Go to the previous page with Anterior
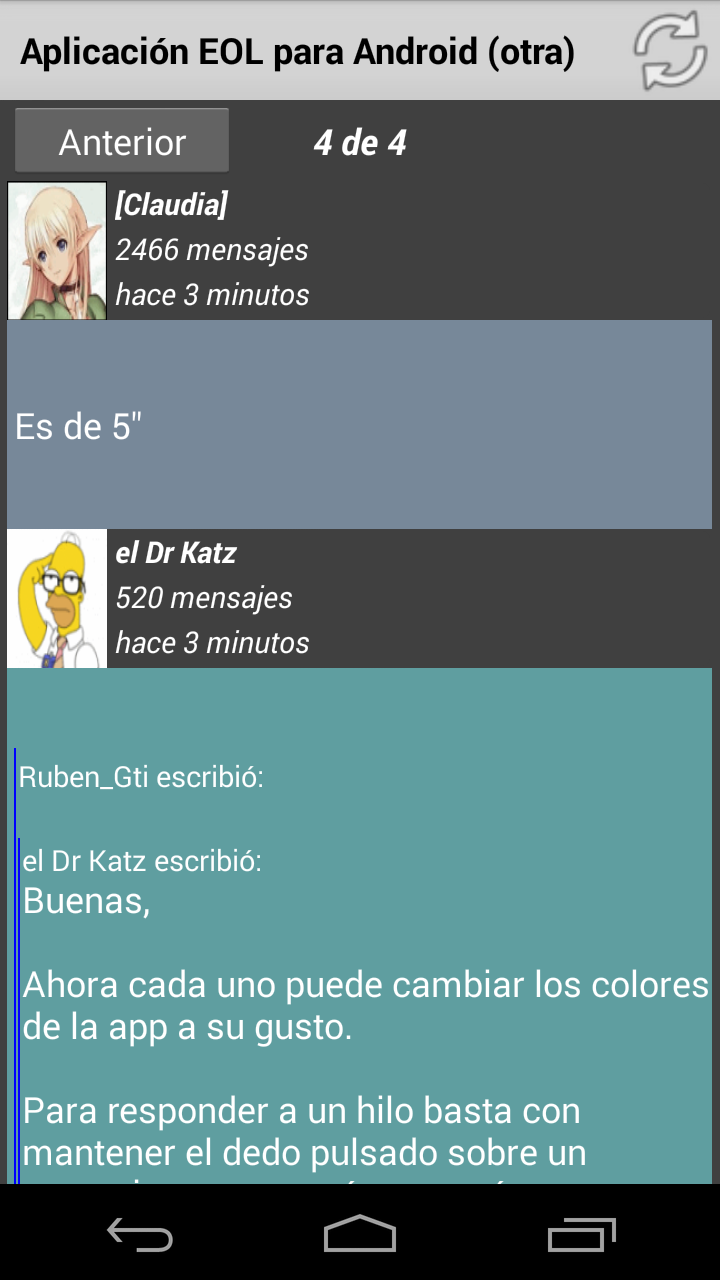 click(x=122, y=142)
